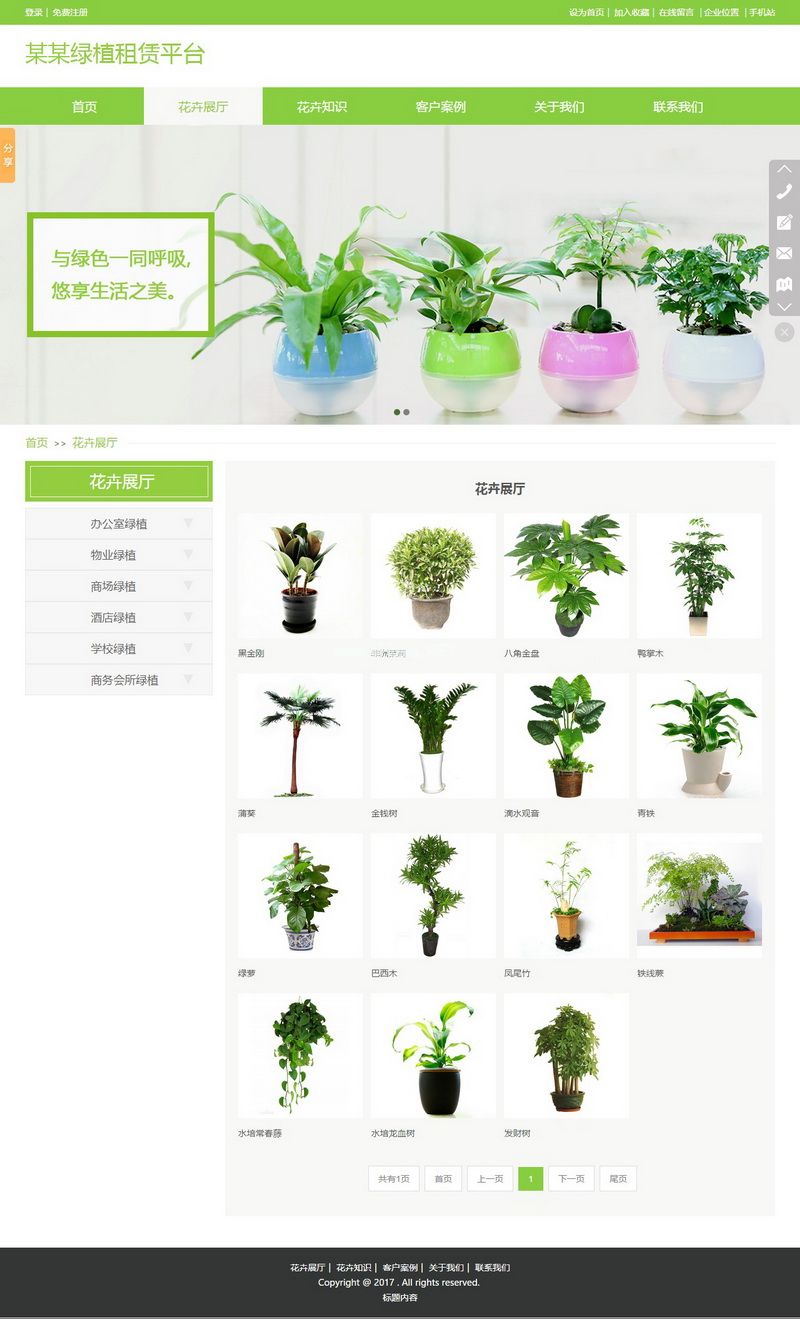Go to the 客户案例 section
This screenshot has width=800, height=1319.
coord(440,107)
